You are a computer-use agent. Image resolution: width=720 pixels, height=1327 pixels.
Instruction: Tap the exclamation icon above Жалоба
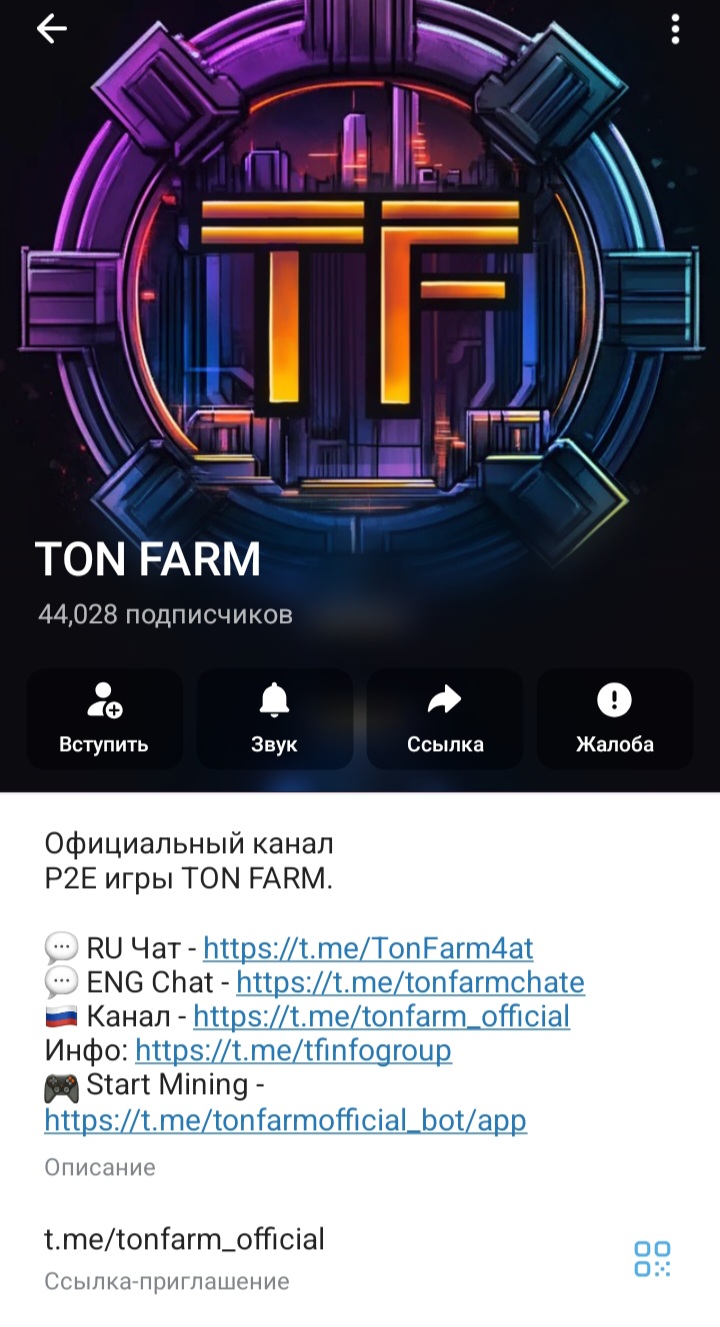[x=615, y=700]
